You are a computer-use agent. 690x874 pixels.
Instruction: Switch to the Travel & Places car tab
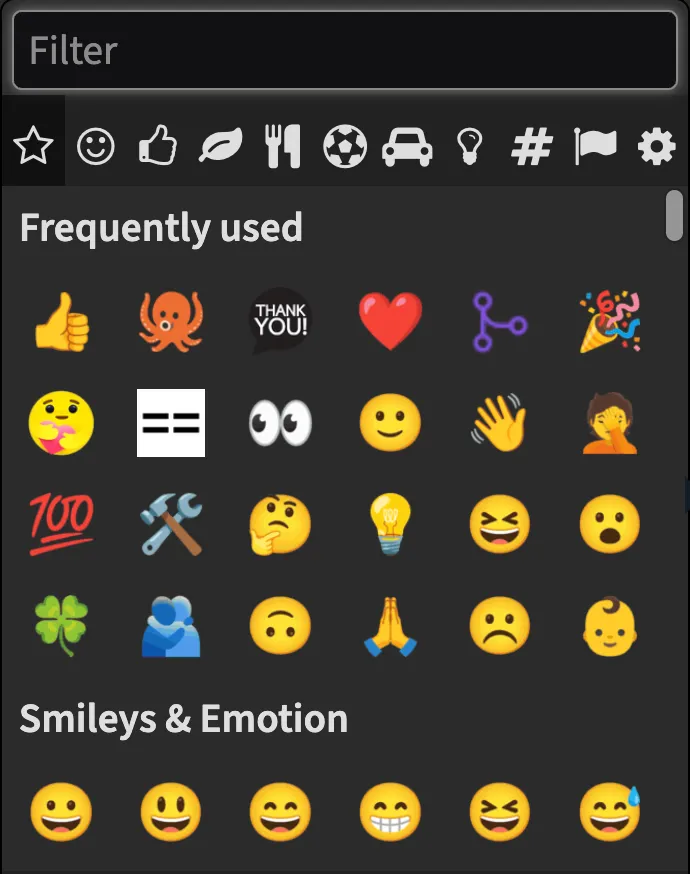pyautogui.click(x=407, y=148)
